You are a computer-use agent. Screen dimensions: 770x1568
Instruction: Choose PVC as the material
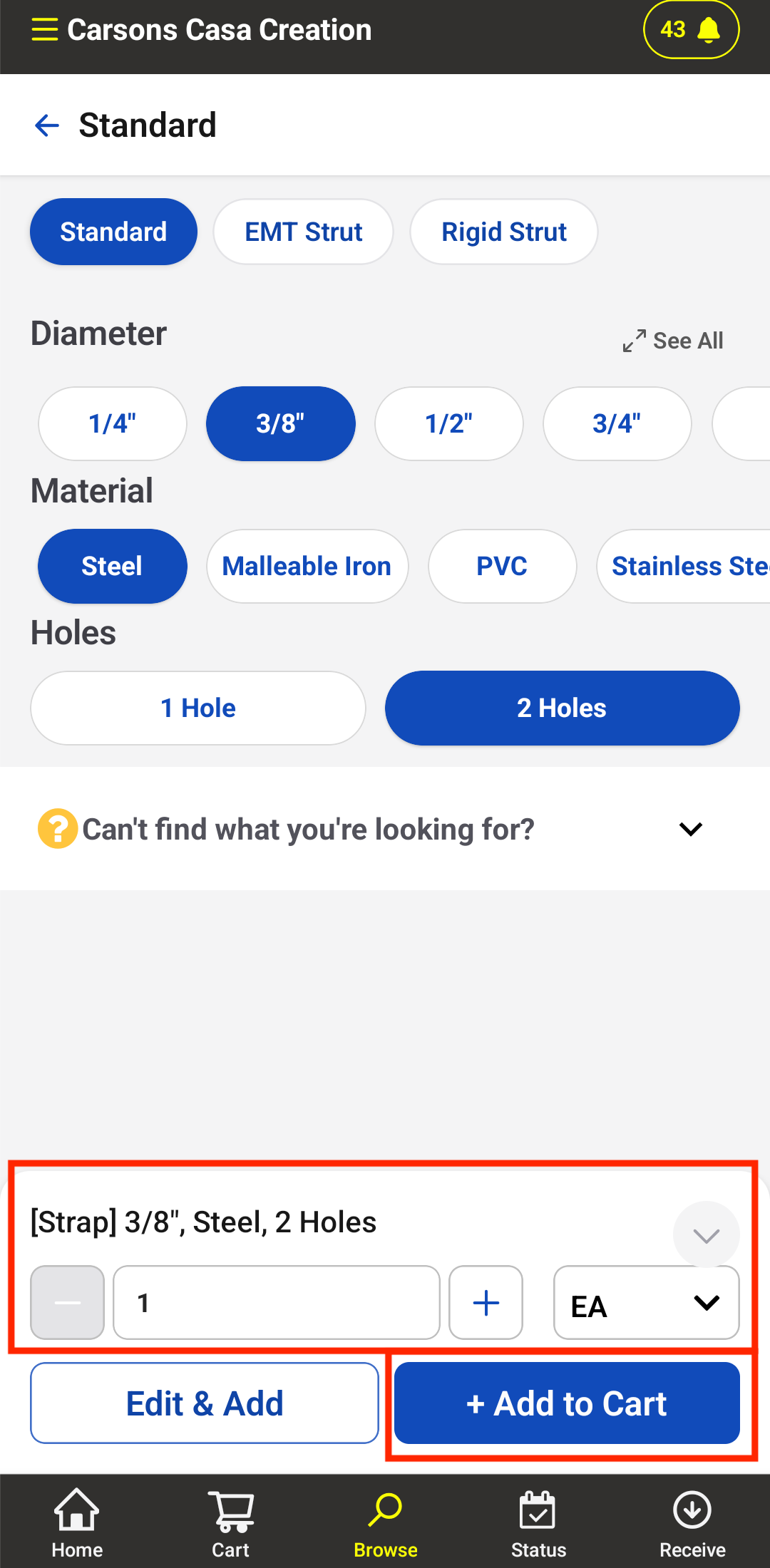click(x=502, y=566)
